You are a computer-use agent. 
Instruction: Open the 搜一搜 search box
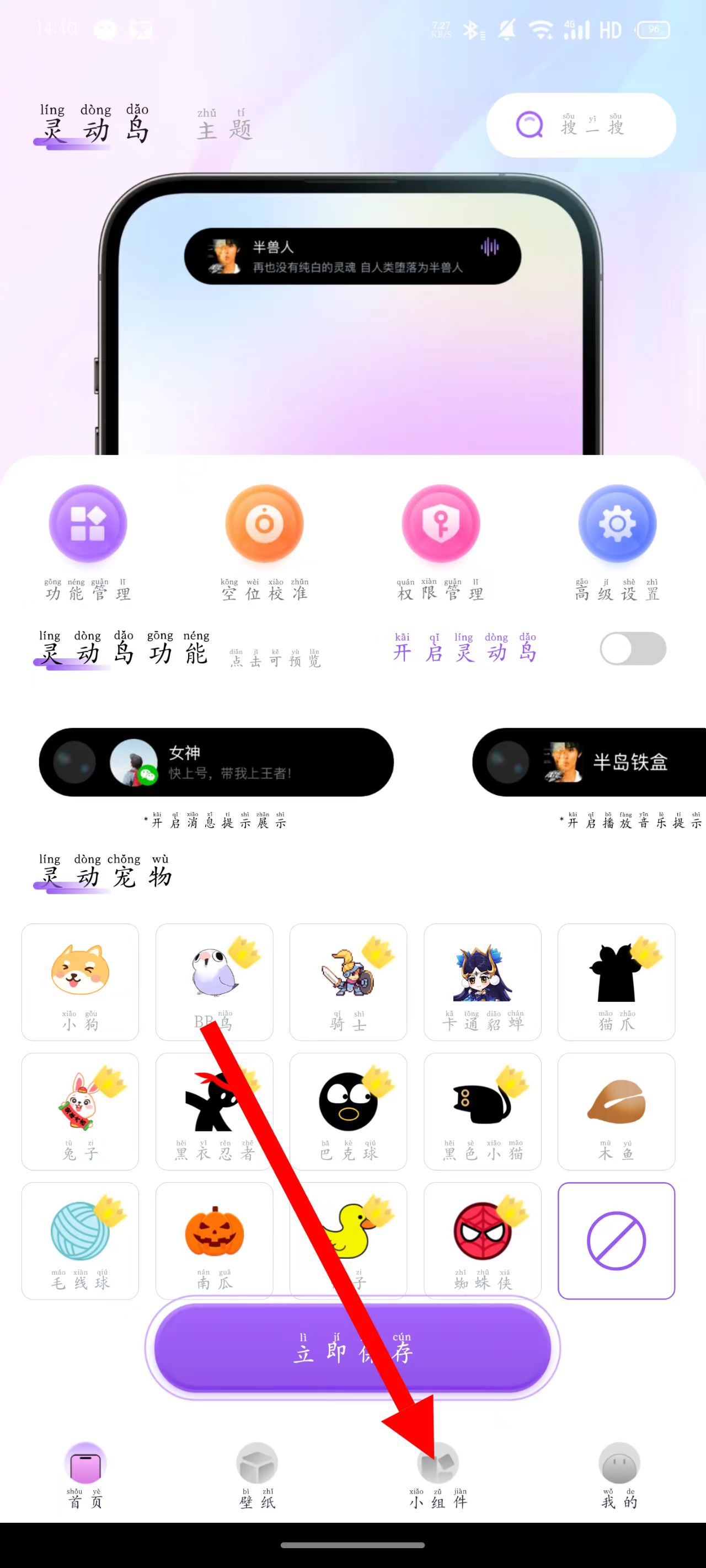click(580, 125)
